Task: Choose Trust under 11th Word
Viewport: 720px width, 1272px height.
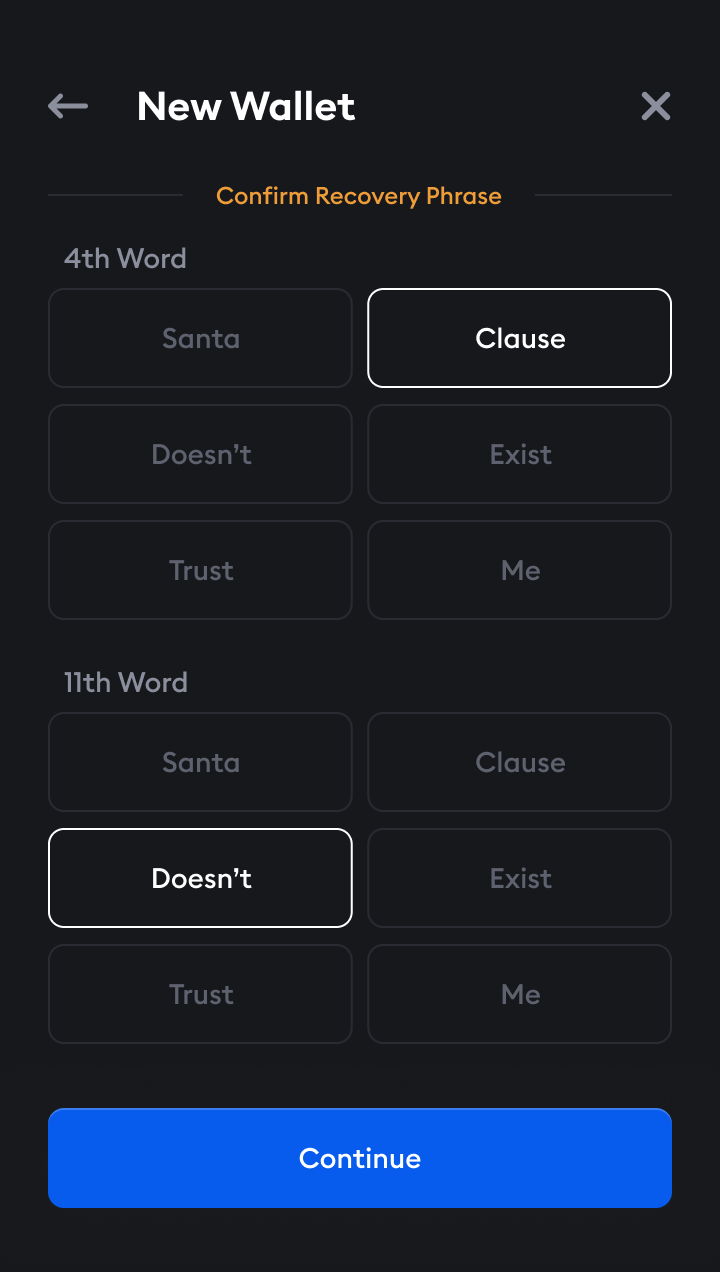Action: (200, 994)
